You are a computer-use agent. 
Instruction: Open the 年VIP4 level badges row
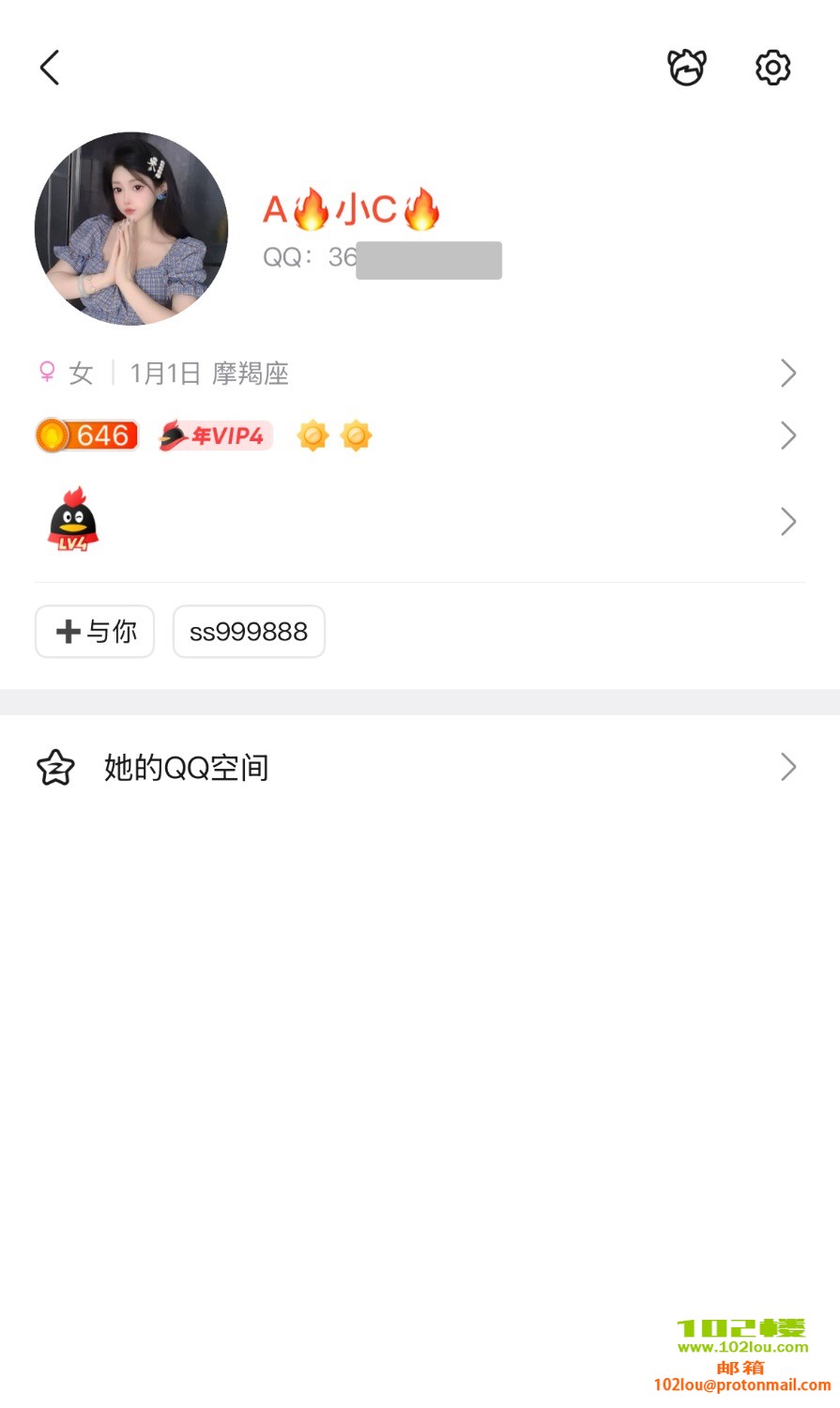(x=418, y=436)
